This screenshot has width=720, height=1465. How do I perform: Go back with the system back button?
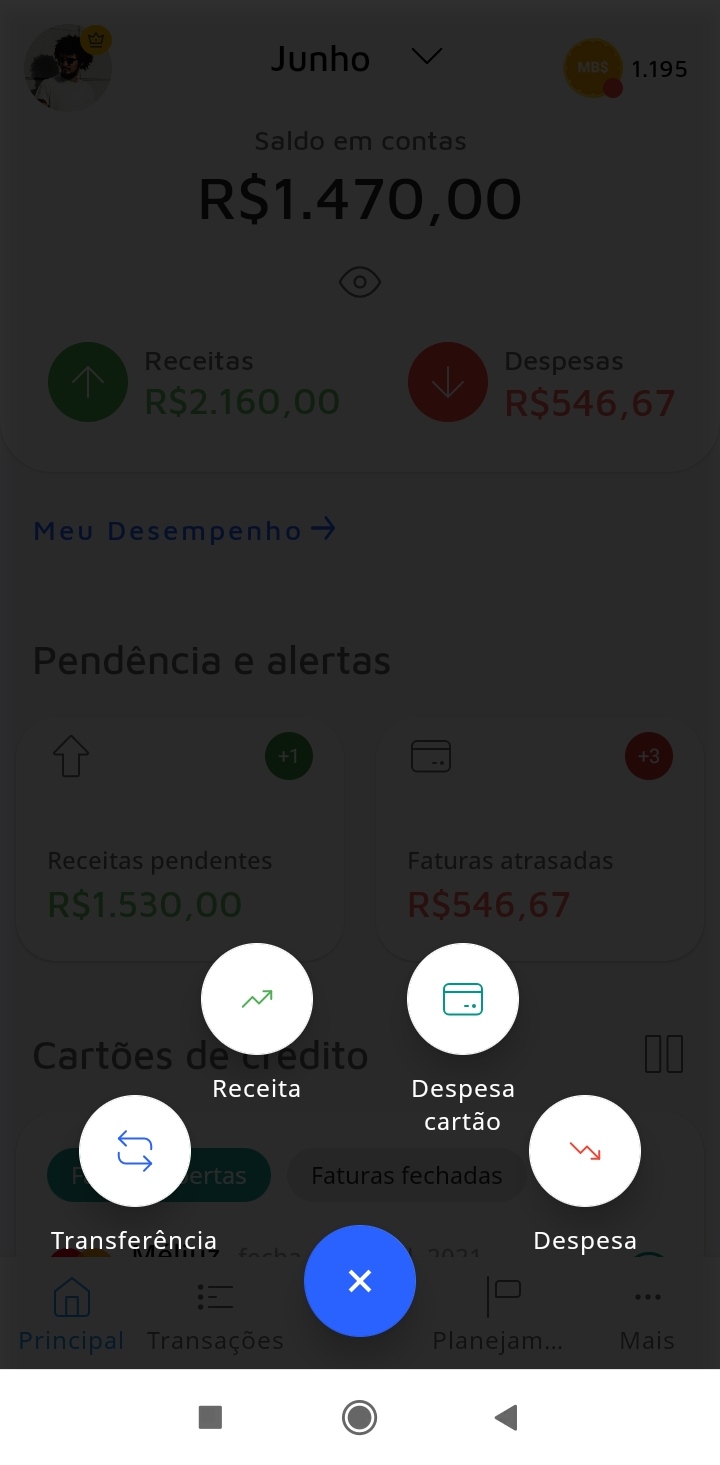click(x=507, y=1417)
